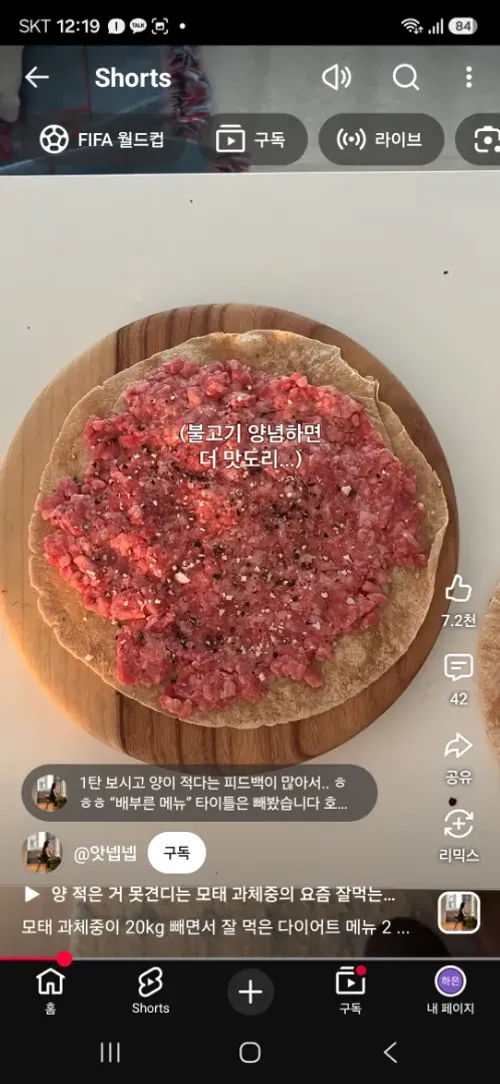500x1084 pixels.
Task: Open the linked video 양 적은 거 못견디는
Action: tap(210, 896)
